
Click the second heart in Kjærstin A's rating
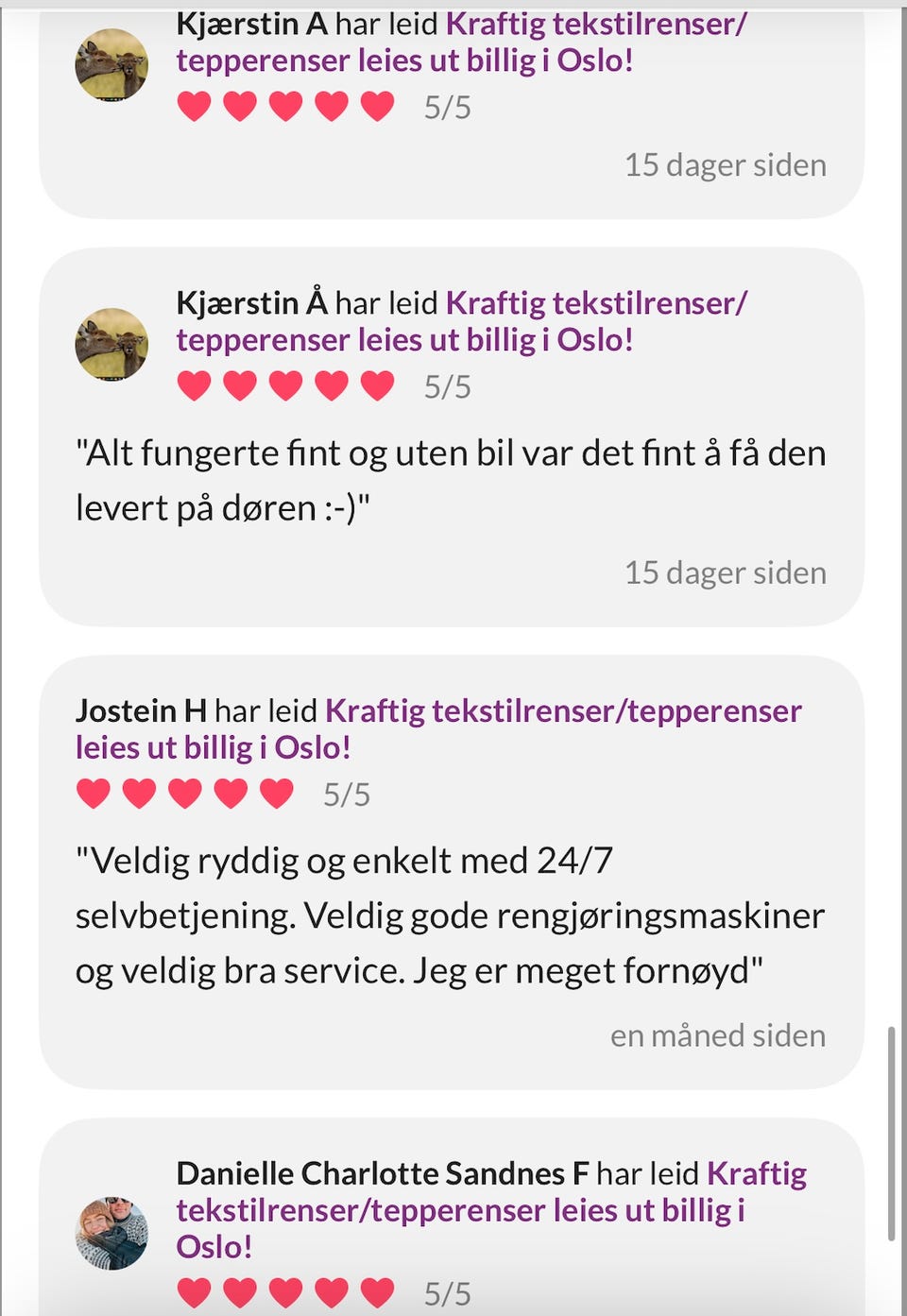click(239, 105)
